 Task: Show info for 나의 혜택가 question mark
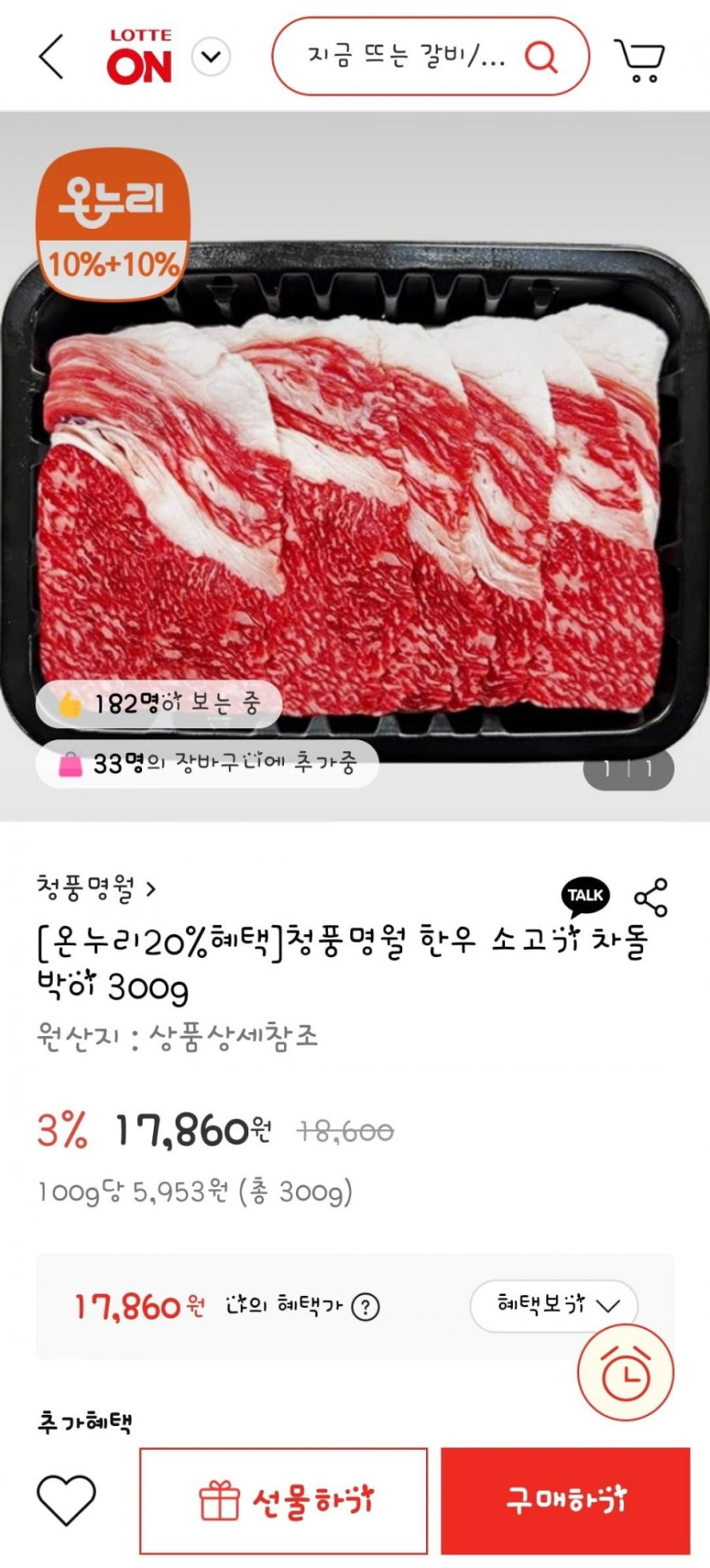[x=366, y=1306]
